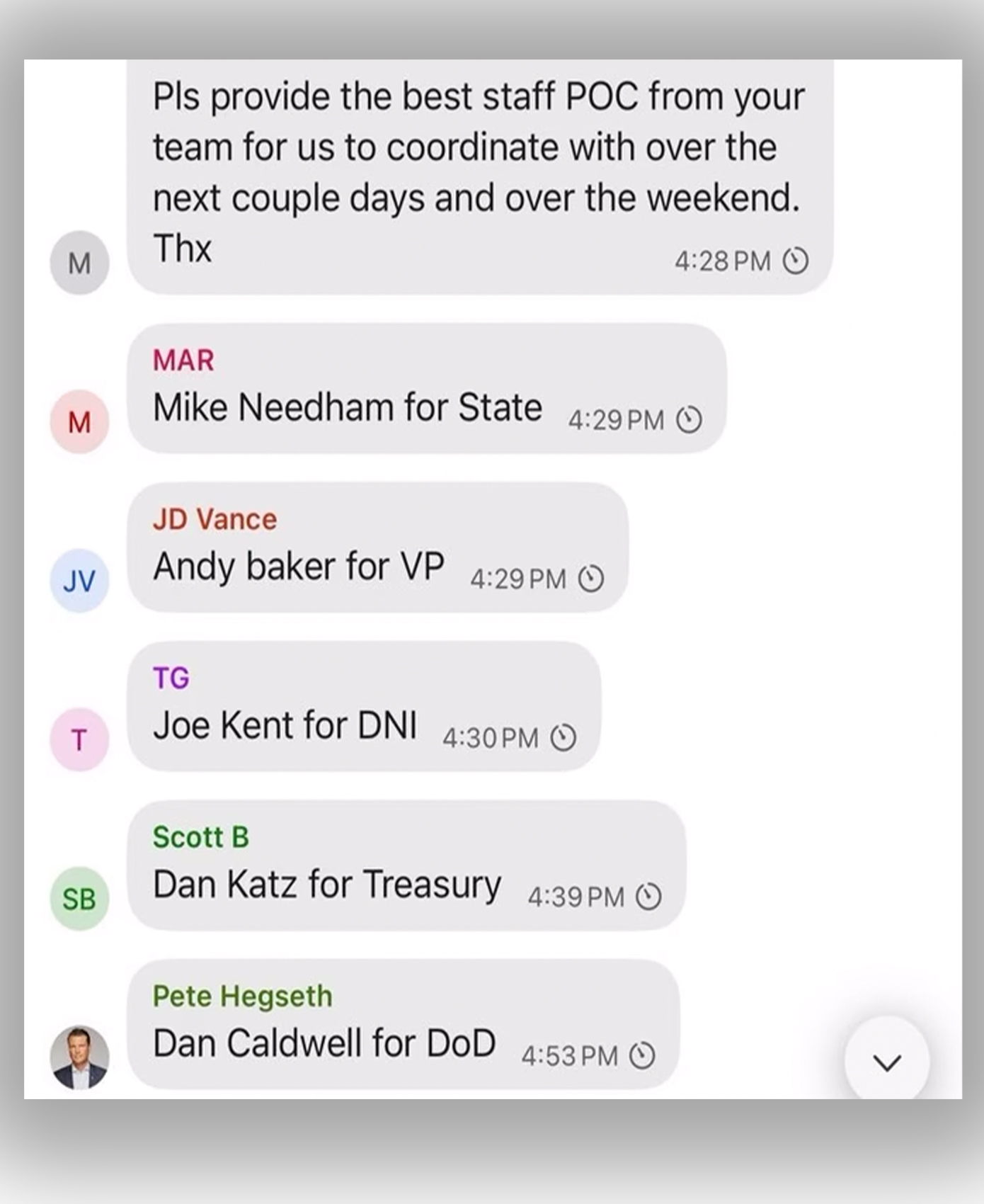Jump to latest messages with down-arrow button

pos(886,1061)
